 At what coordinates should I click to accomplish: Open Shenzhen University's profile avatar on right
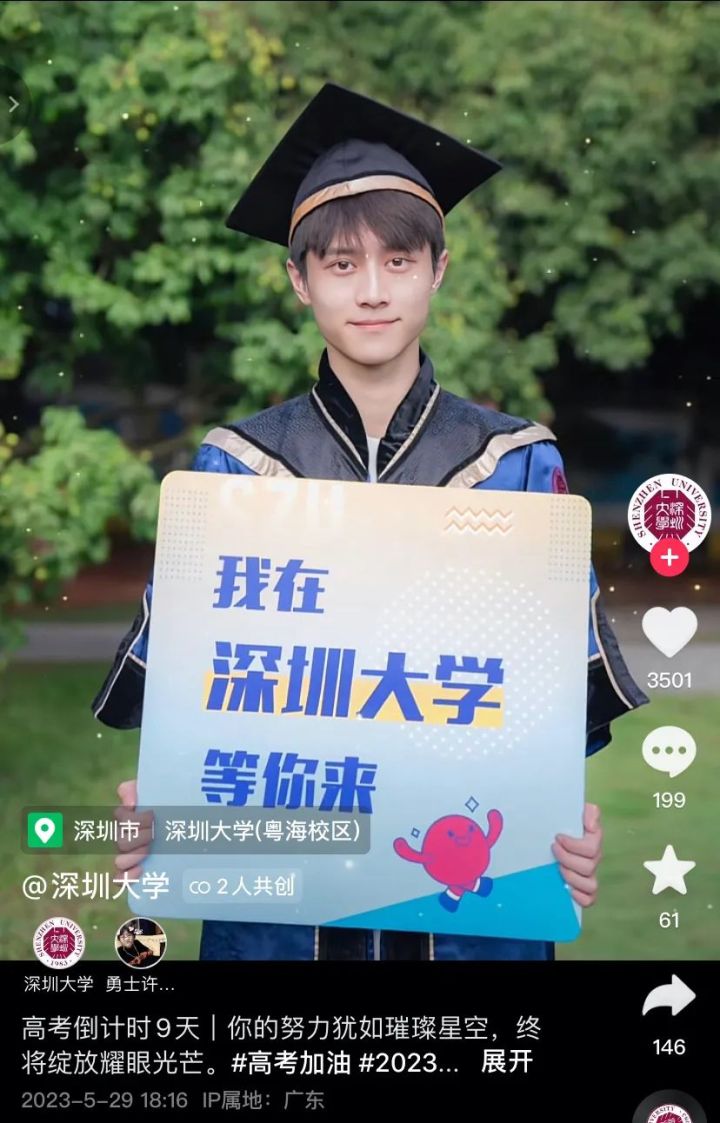pos(668,513)
